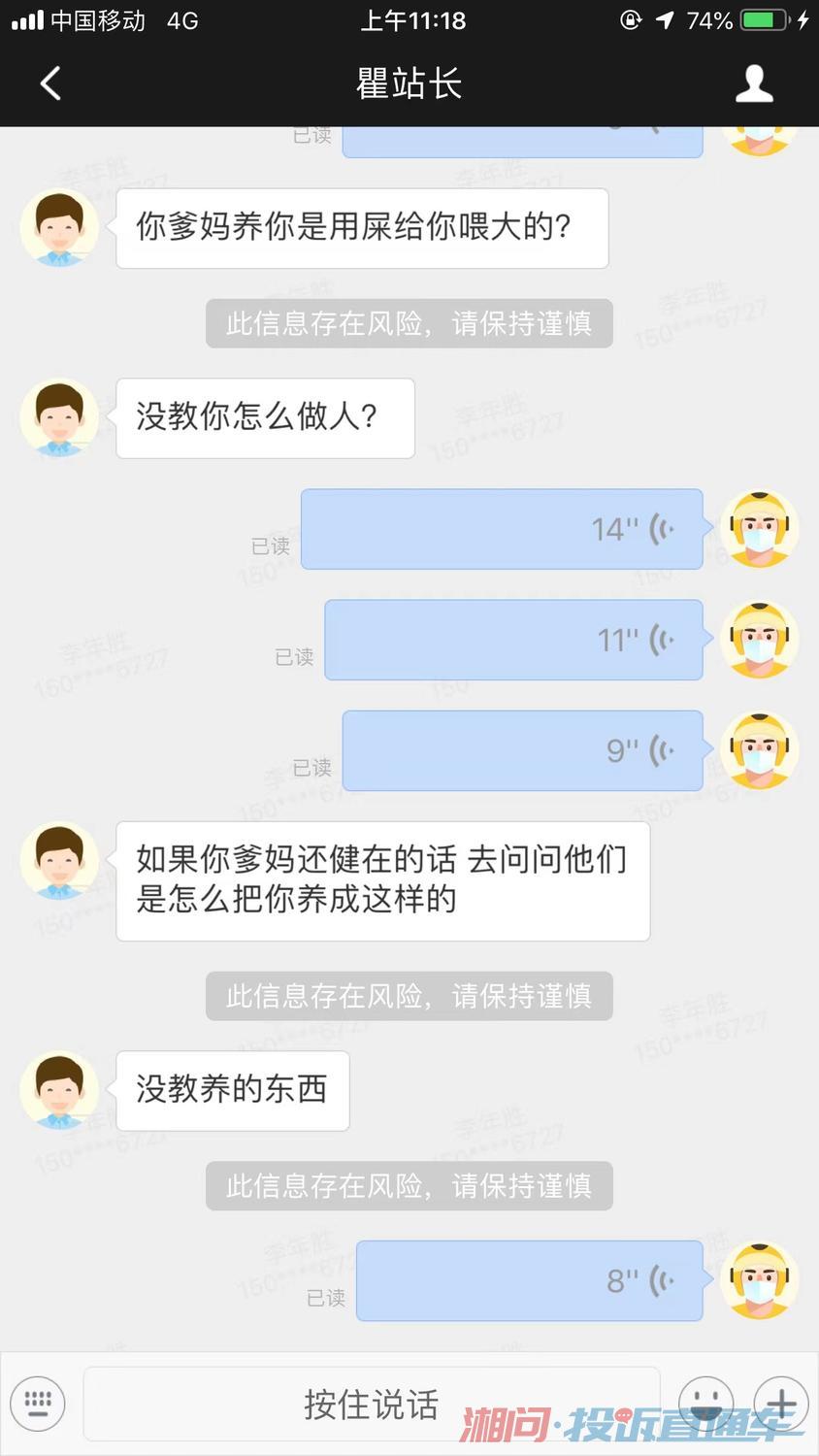
Task: Open the plus attachments menu
Action: coord(781,1403)
